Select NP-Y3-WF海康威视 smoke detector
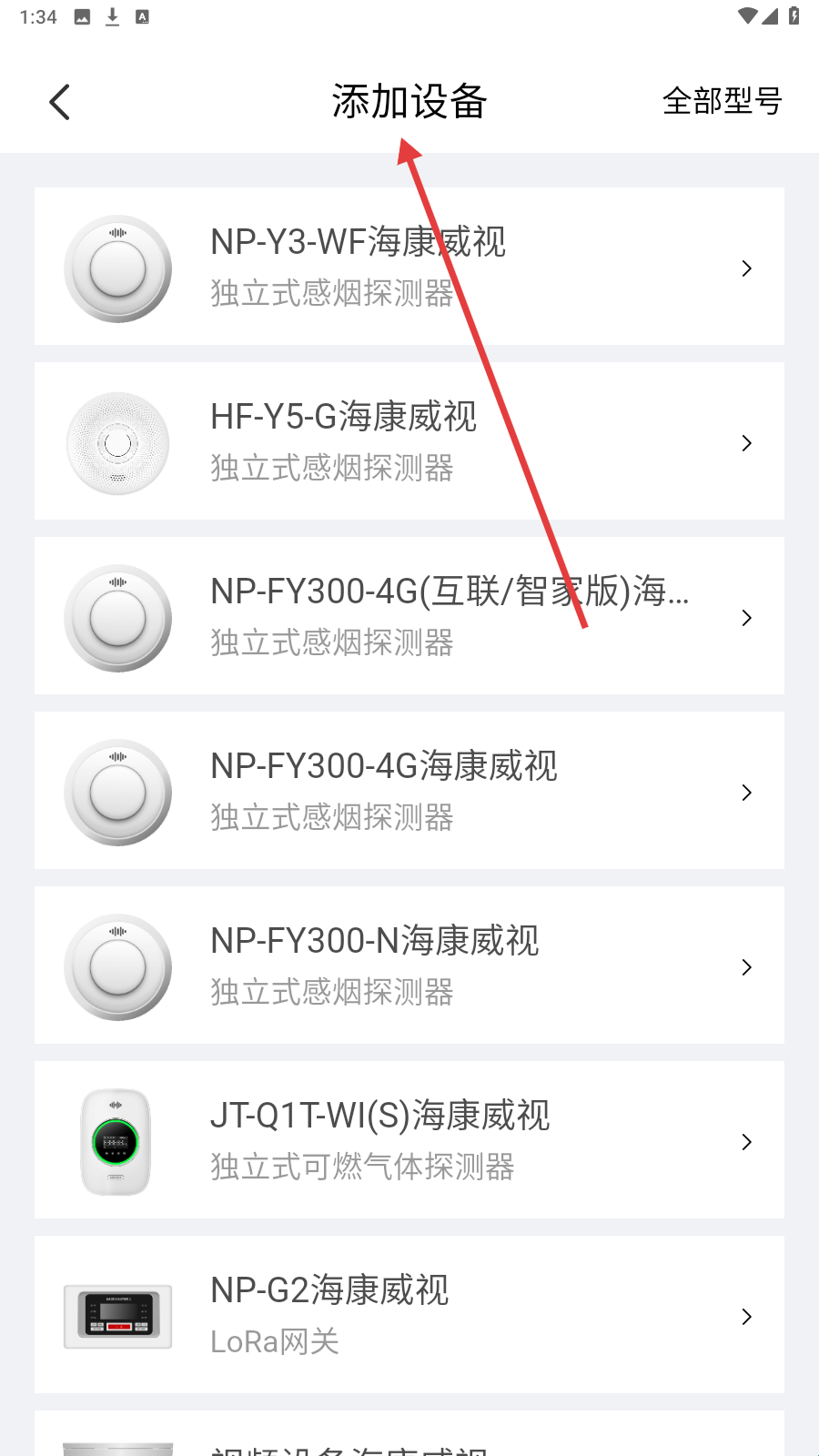819x1456 pixels. pos(409,267)
